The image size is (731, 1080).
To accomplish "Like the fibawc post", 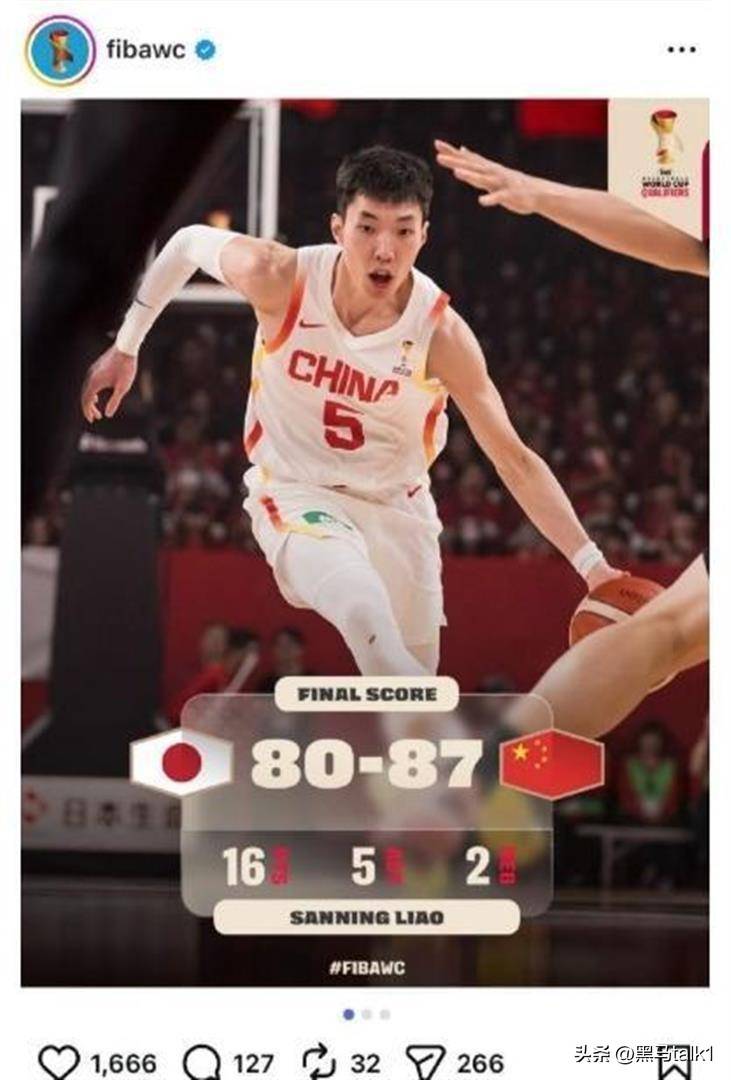I will click(x=58, y=1062).
